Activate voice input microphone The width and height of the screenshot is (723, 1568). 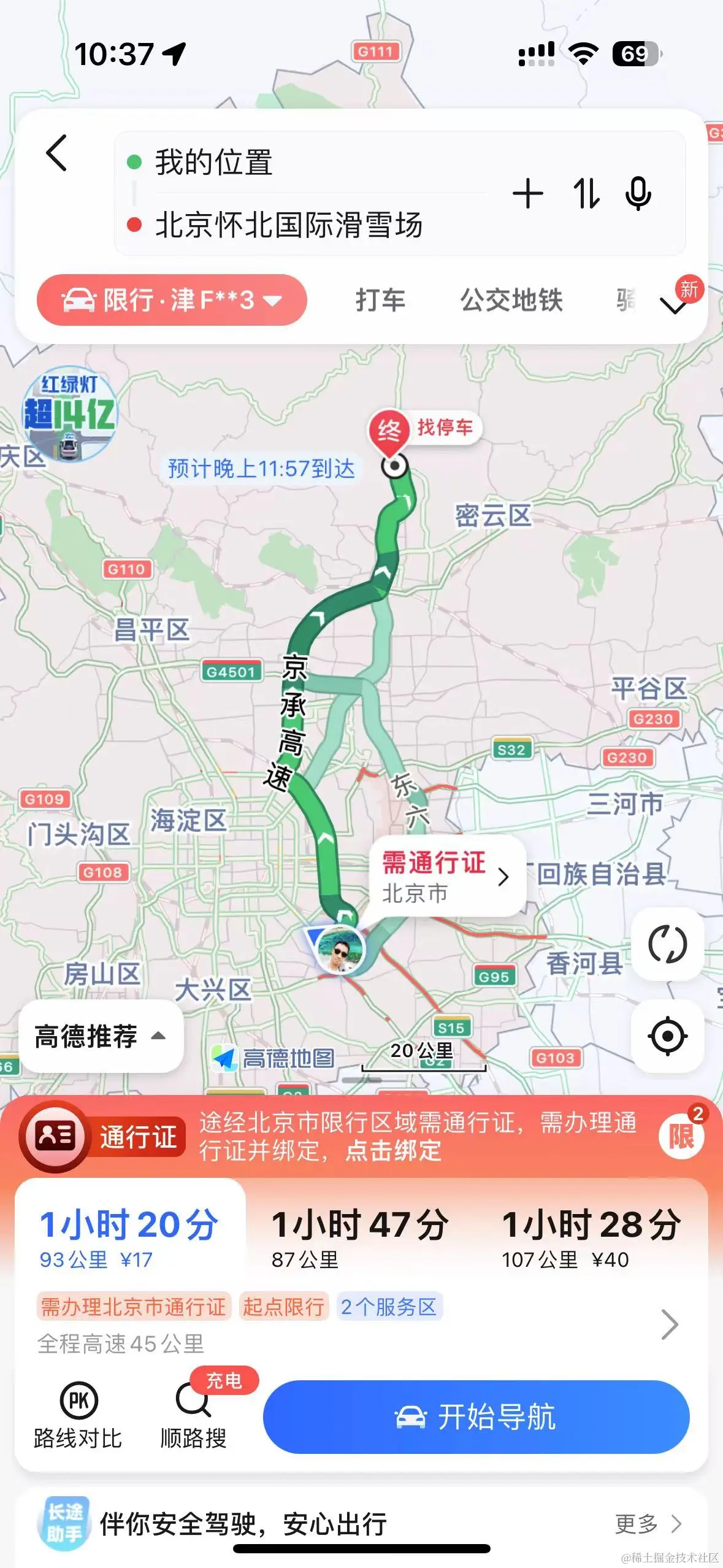pos(638,194)
